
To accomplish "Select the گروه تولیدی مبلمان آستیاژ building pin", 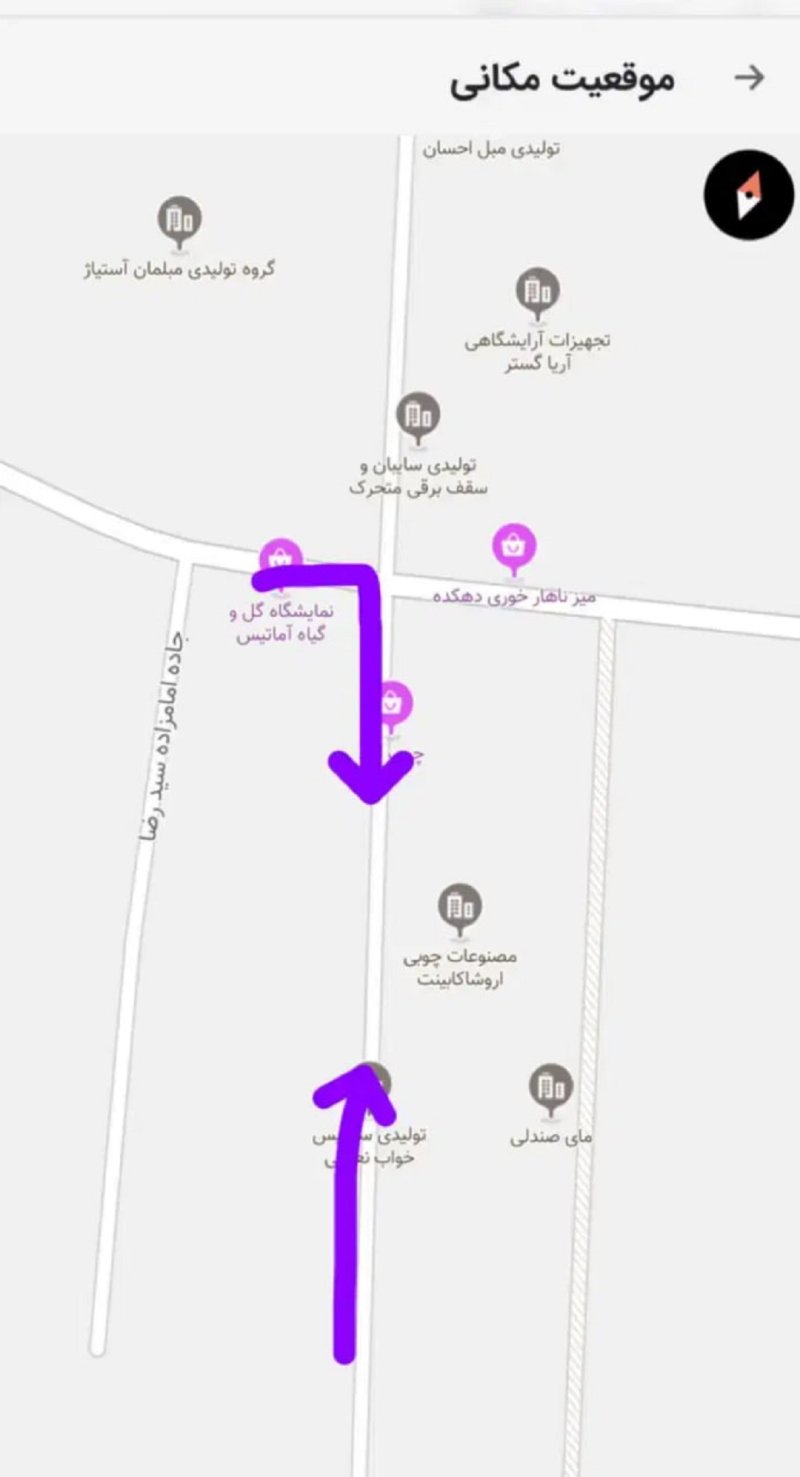I will tap(180, 220).
